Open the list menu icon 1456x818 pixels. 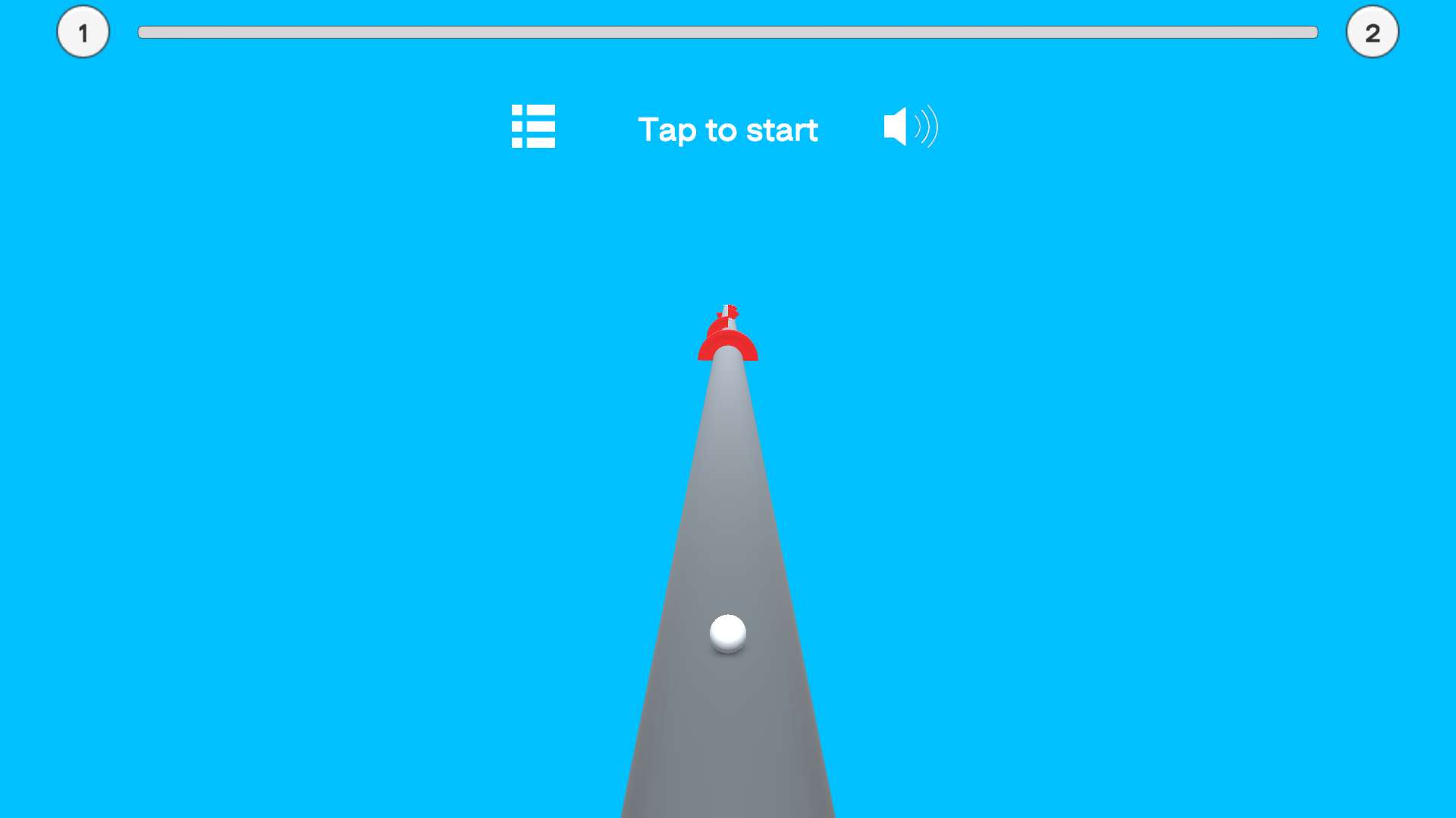click(533, 126)
